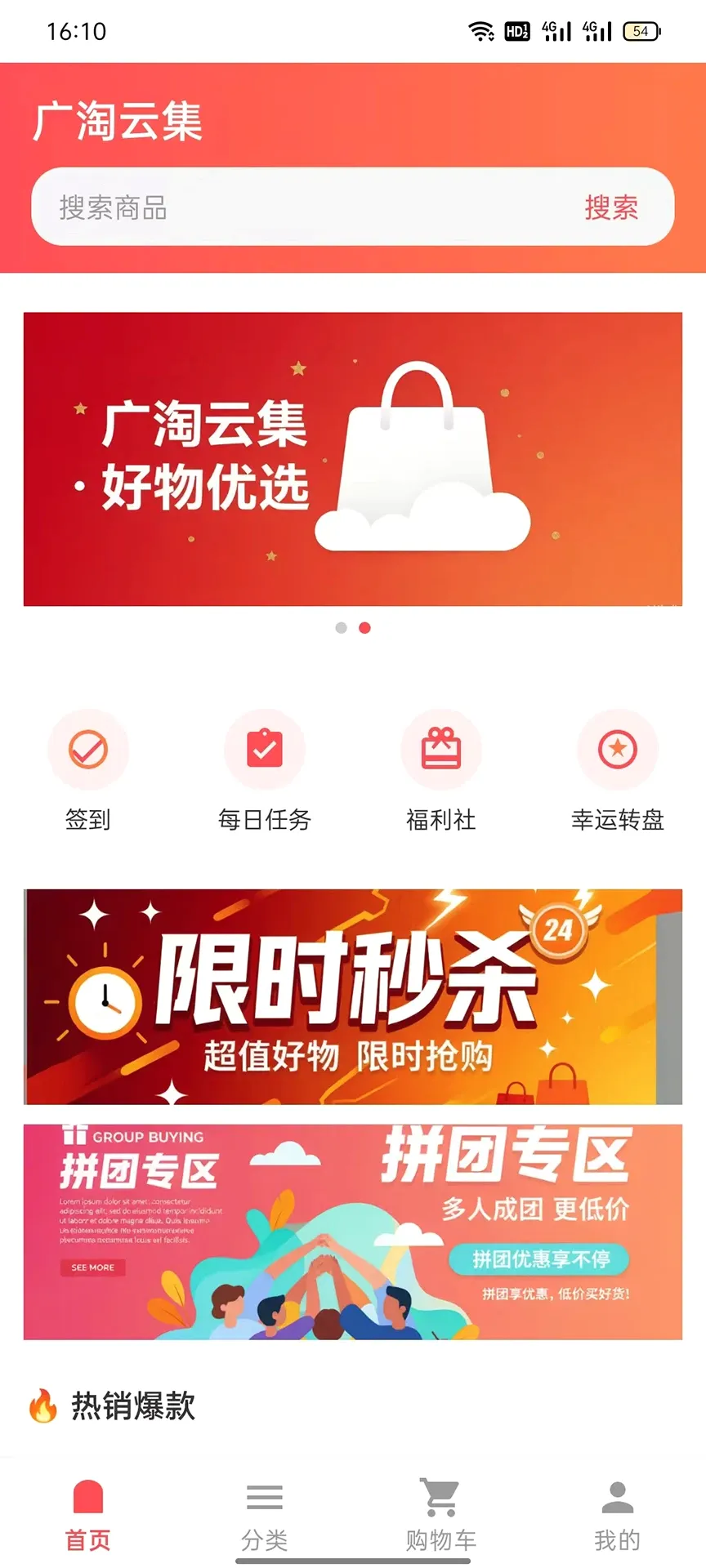Open the 广淘云集 好物优选 banner
Screen dimensions: 706x1568
click(353, 459)
